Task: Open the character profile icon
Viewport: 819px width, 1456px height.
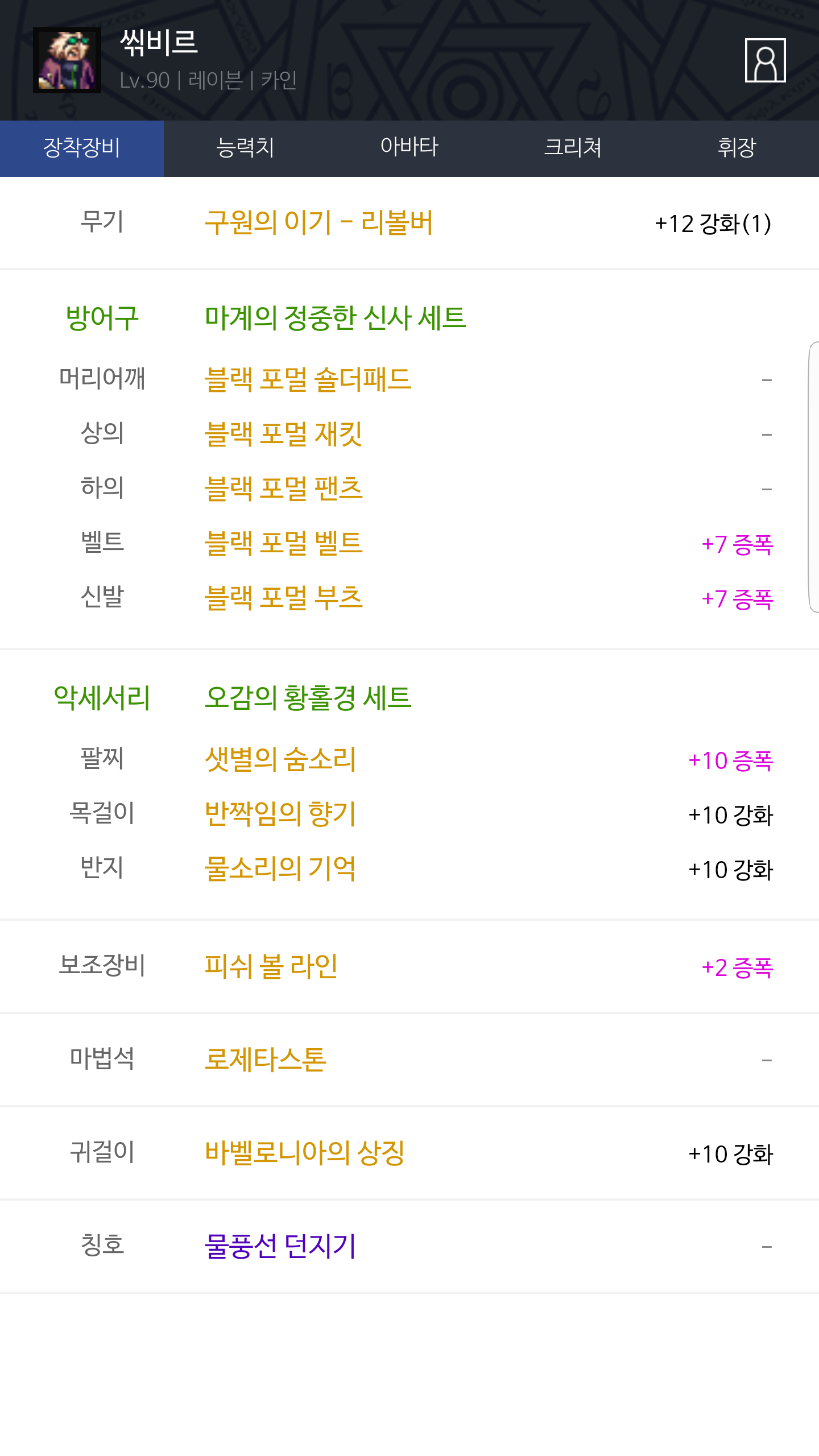Action: pos(765,60)
